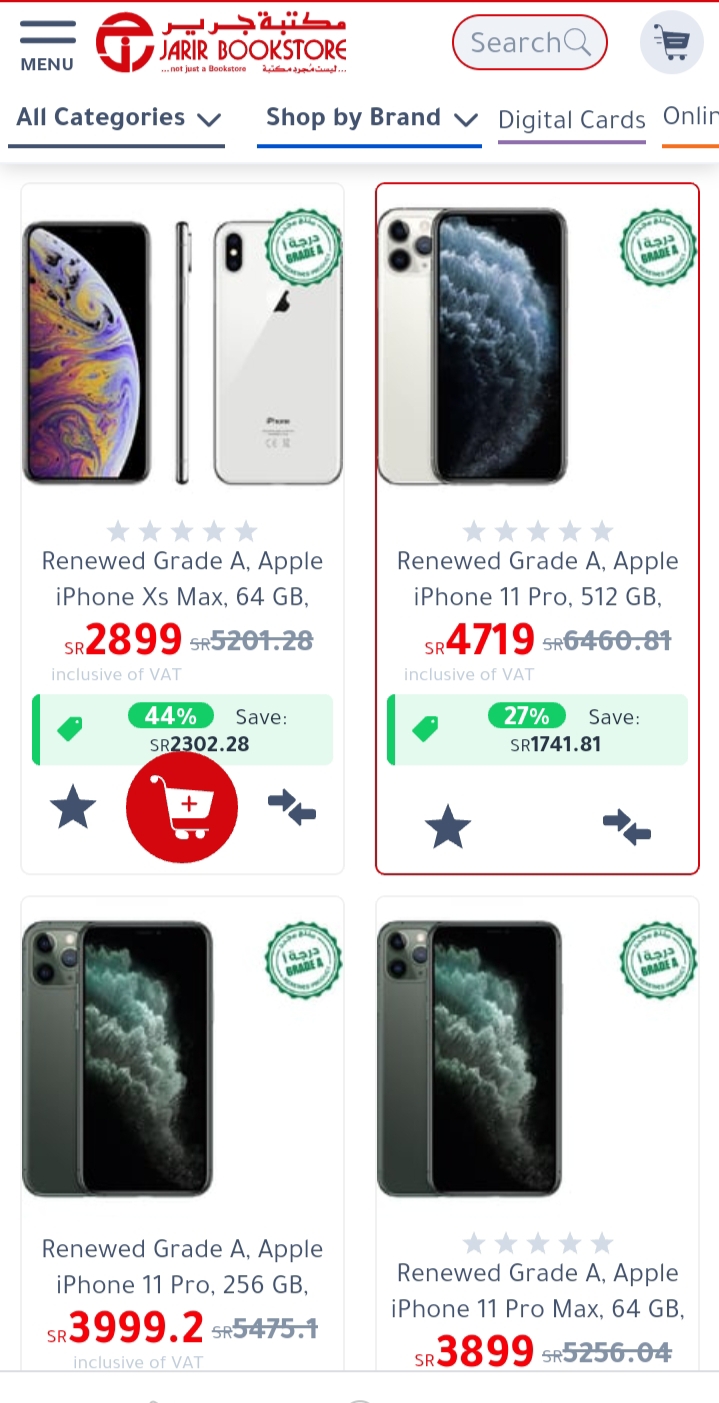Expand the All Categories dropdown
This screenshot has width=719, height=1403.
[x=118, y=118]
